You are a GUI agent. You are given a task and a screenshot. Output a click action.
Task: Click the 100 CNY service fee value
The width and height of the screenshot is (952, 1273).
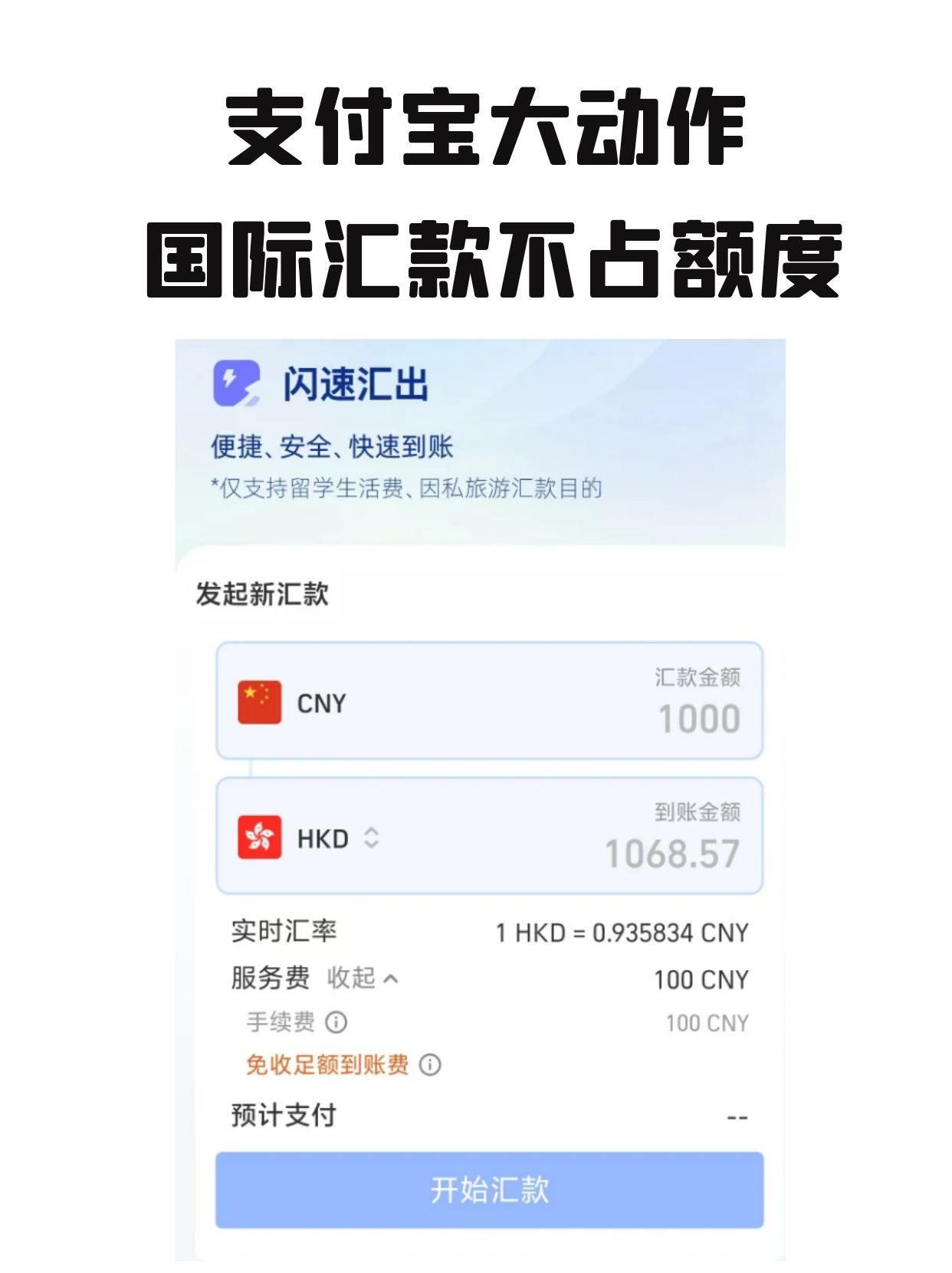(x=701, y=978)
